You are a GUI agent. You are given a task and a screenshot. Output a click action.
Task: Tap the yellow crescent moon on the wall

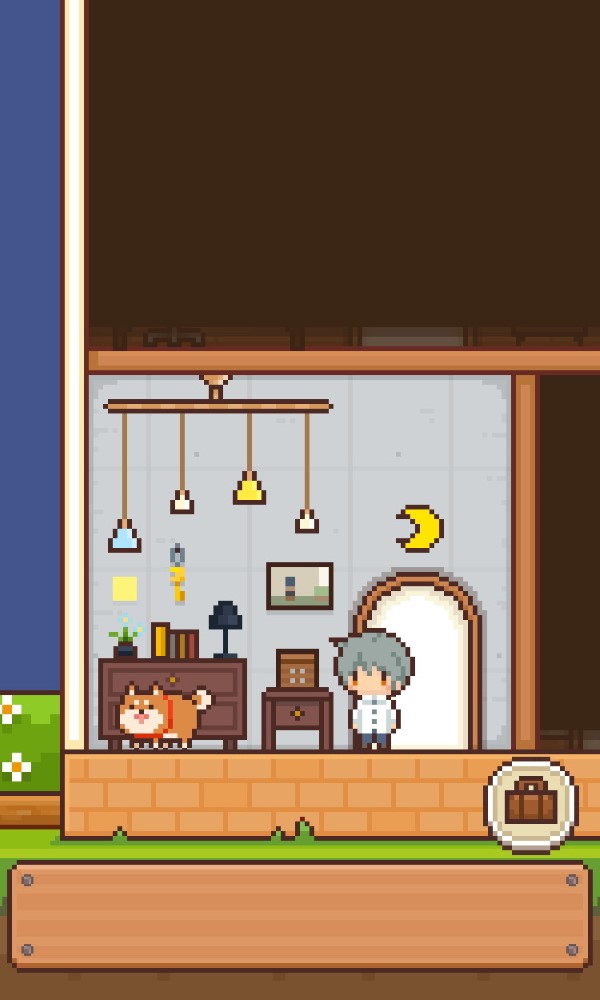click(420, 529)
